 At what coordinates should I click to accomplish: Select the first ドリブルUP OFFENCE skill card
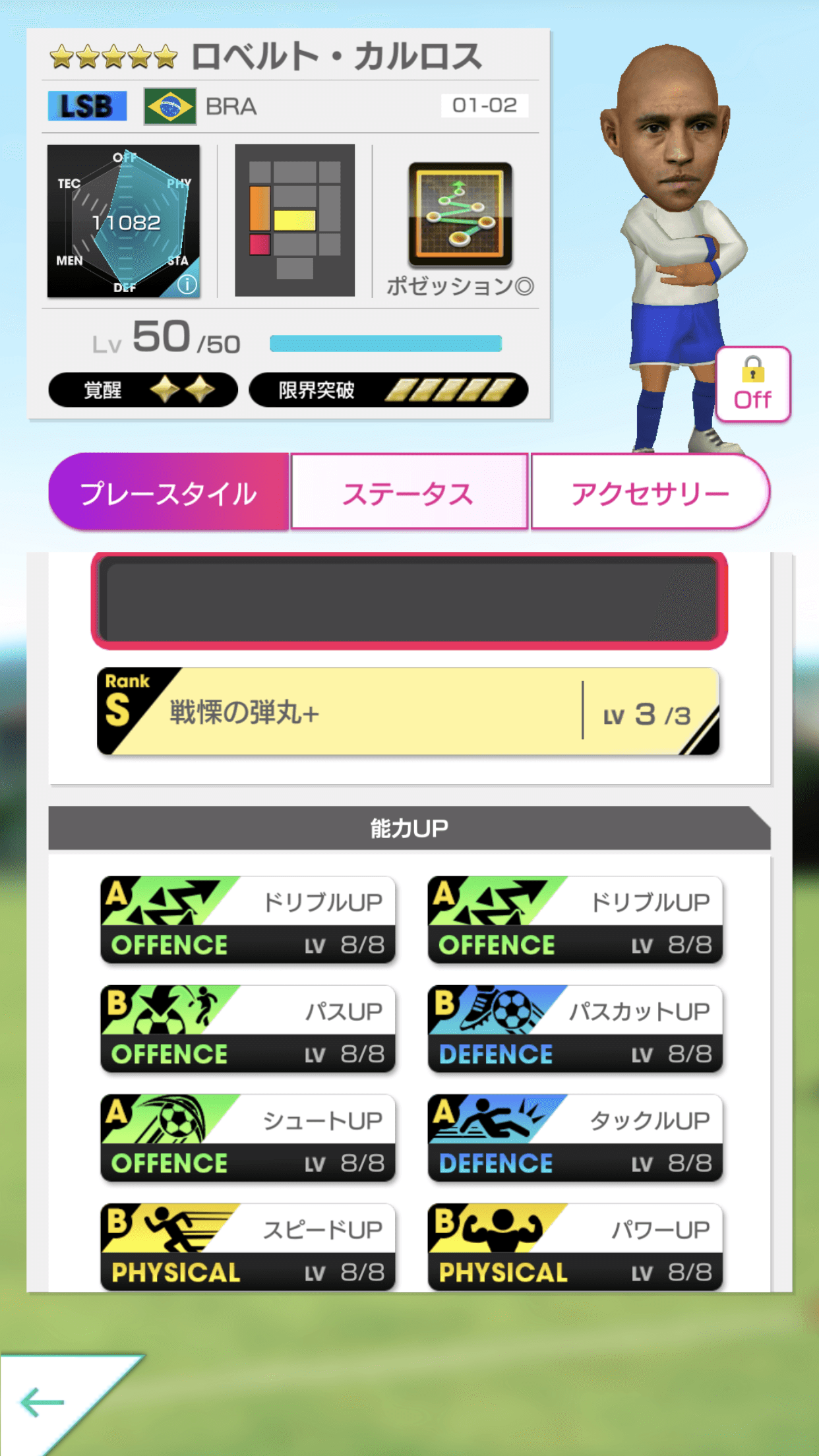click(247, 920)
